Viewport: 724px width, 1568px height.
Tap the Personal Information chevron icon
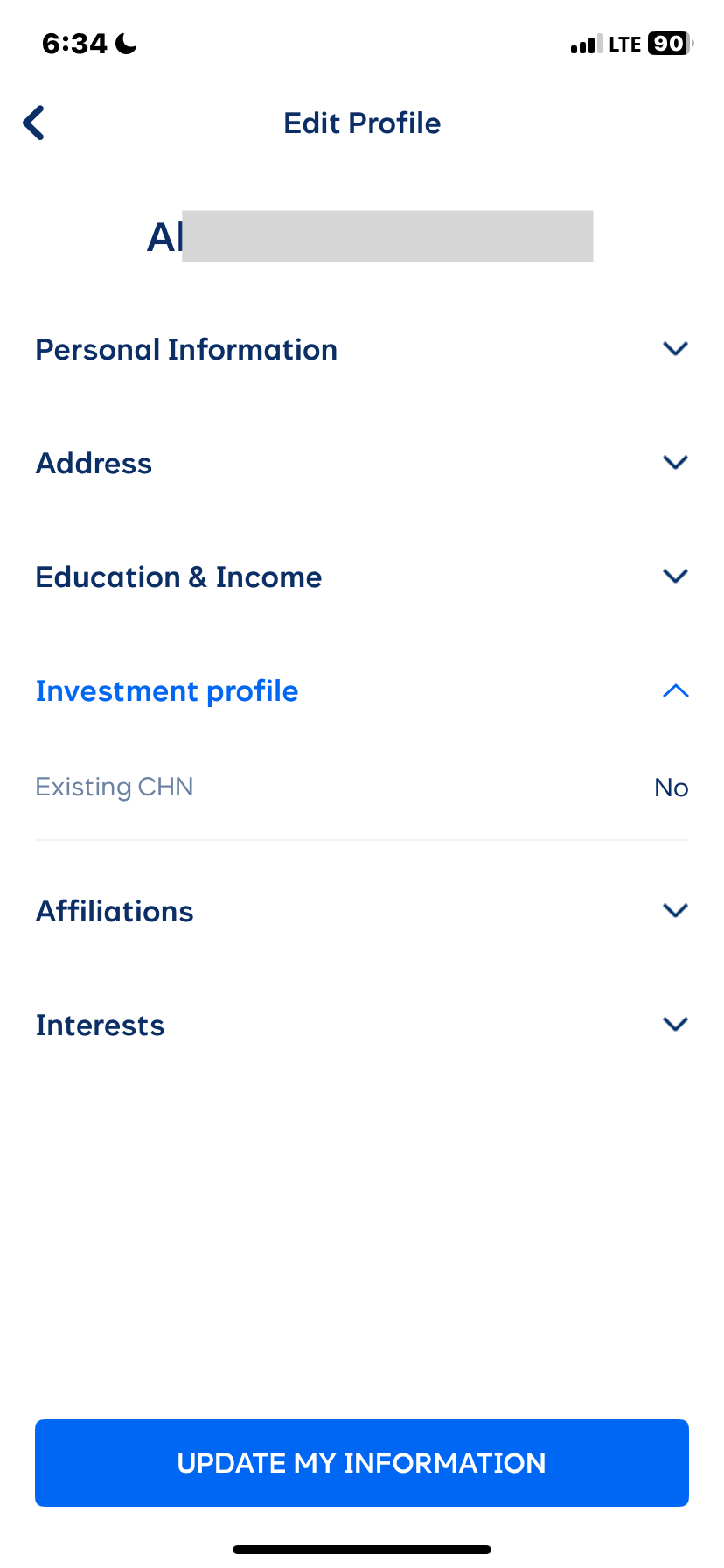(675, 348)
